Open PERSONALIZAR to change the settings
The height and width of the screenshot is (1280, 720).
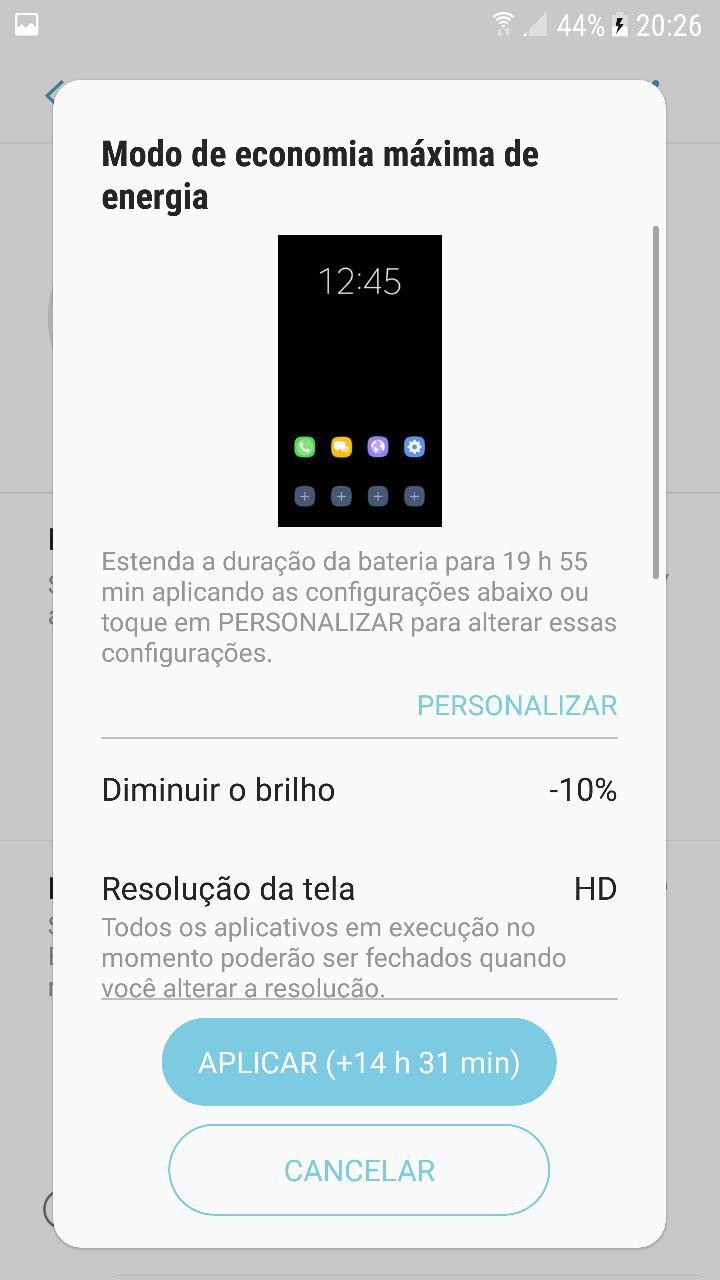pyautogui.click(x=517, y=705)
